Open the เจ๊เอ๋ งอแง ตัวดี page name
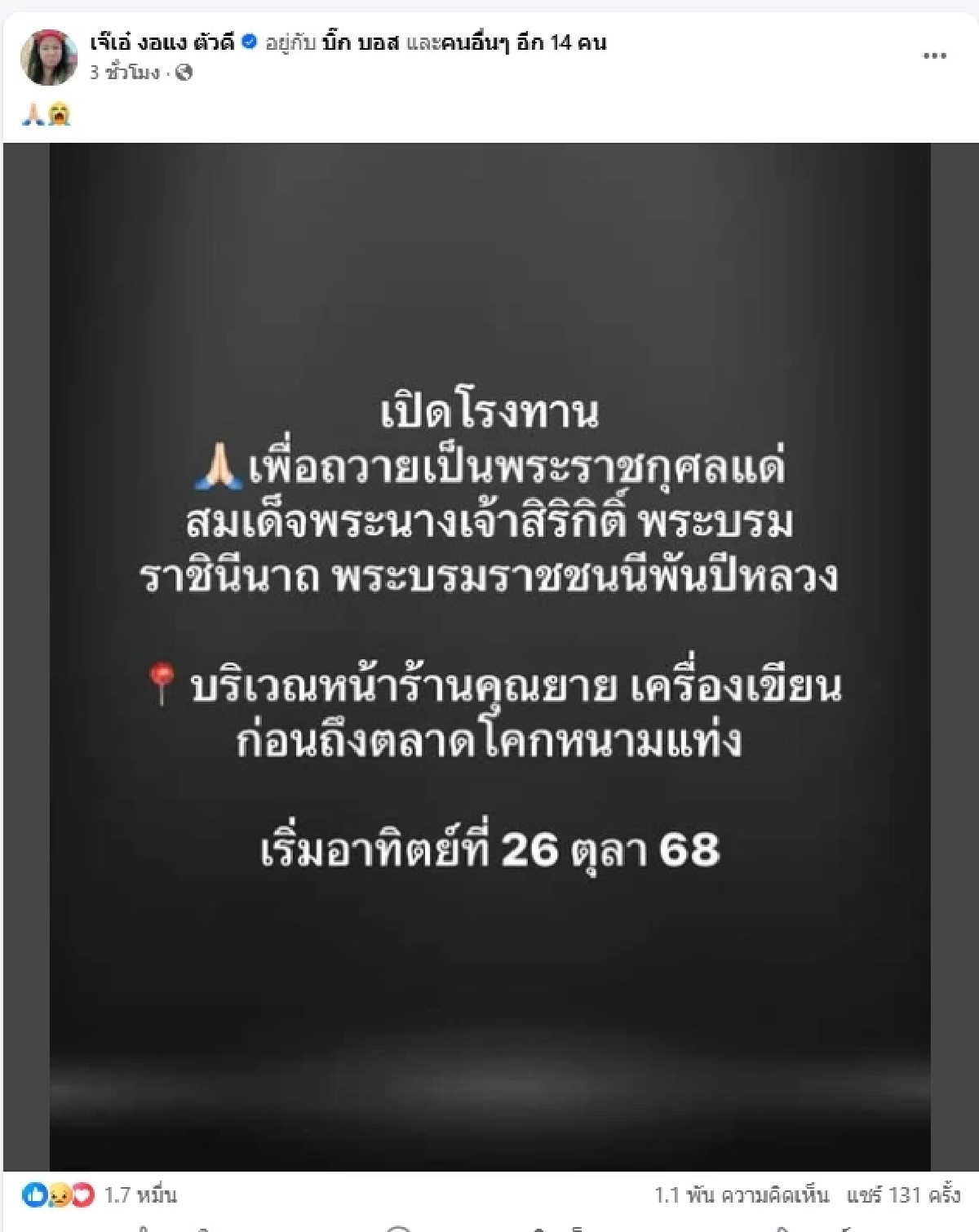Image resolution: width=979 pixels, height=1232 pixels. [x=162, y=42]
